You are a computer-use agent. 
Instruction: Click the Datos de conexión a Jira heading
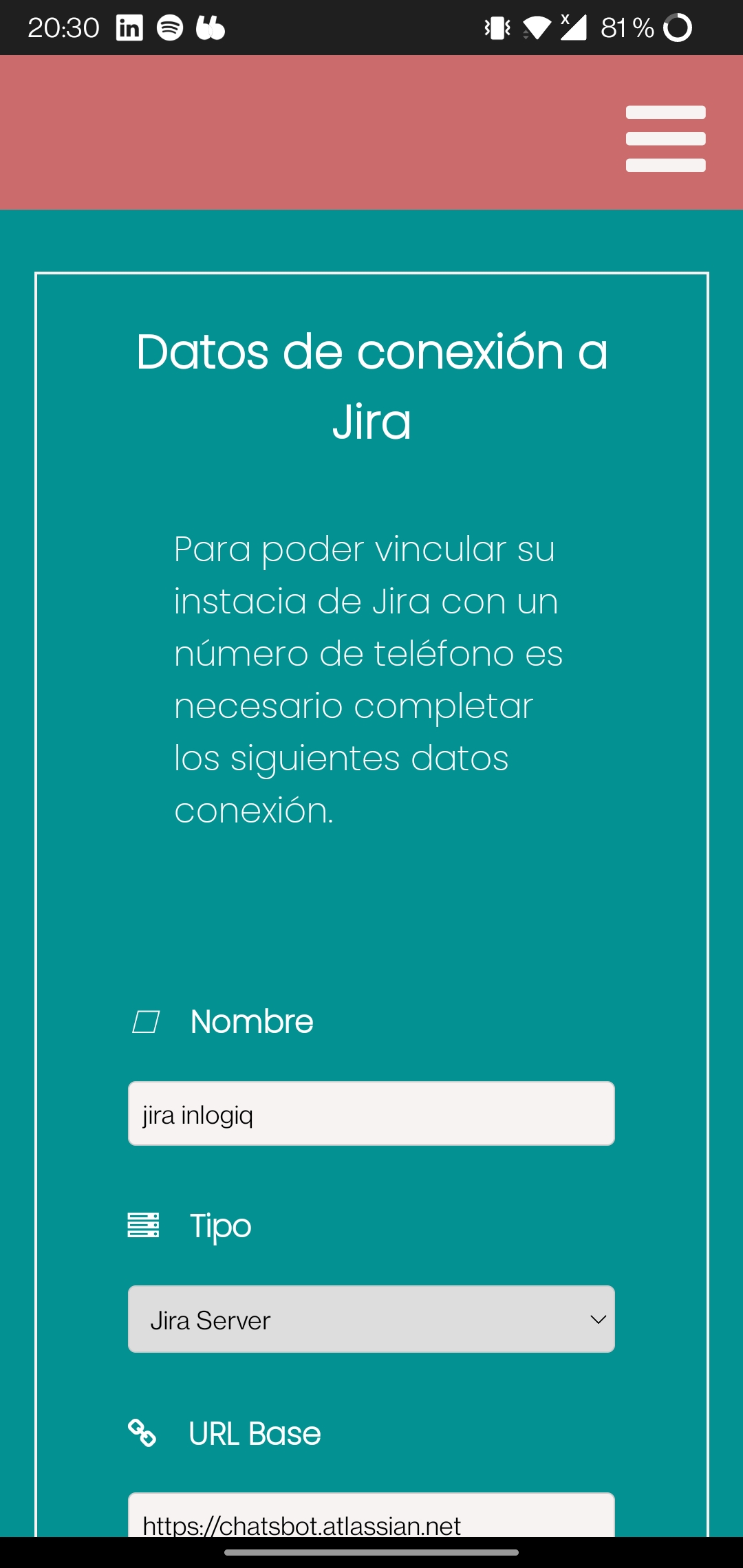[371, 386]
